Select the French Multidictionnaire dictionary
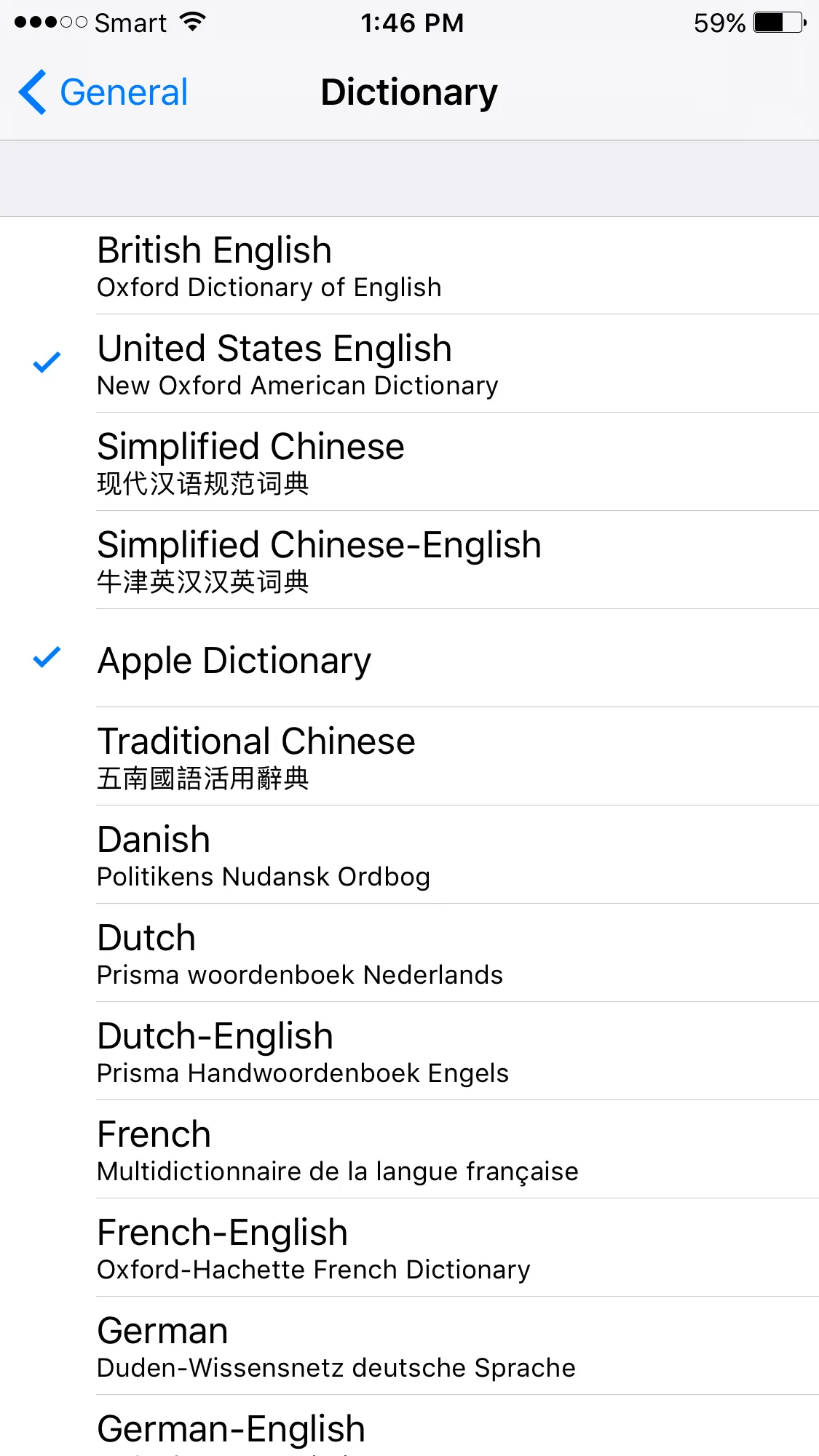The image size is (819, 1456). pos(409,1150)
